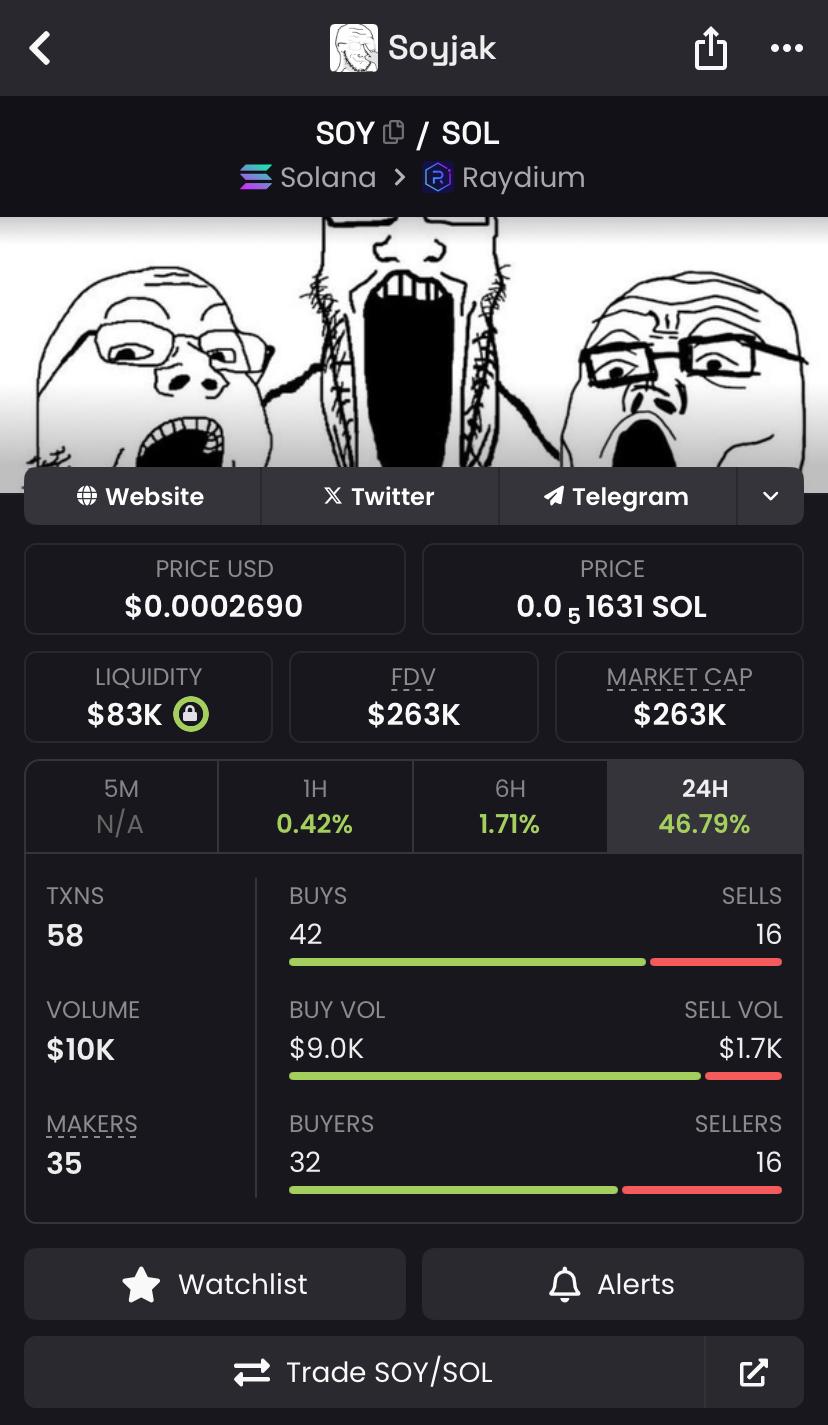Show the 6H timeframe stats
Image resolution: width=828 pixels, height=1425 pixels.
click(x=510, y=806)
